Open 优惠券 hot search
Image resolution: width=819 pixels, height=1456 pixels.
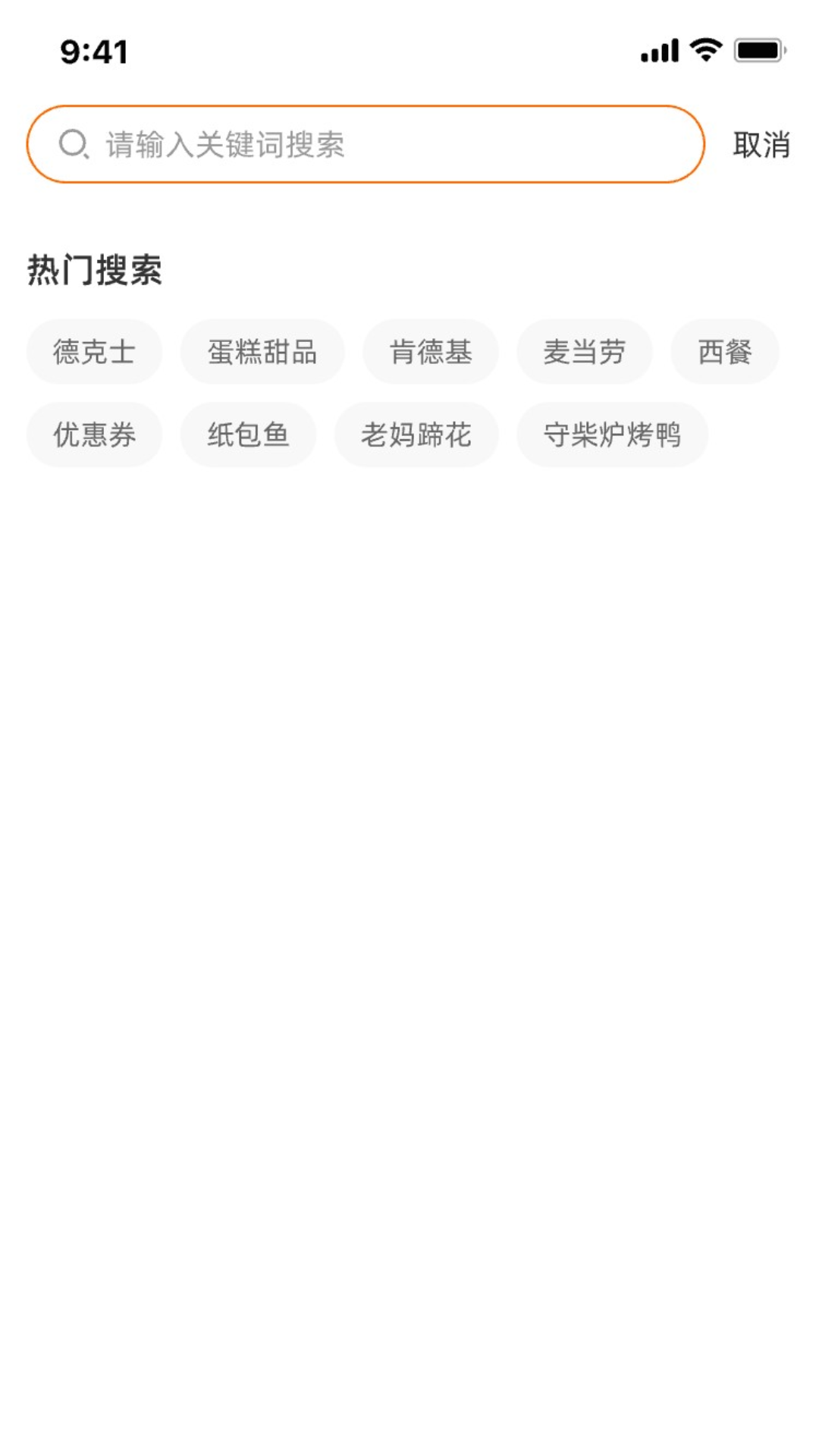(94, 435)
